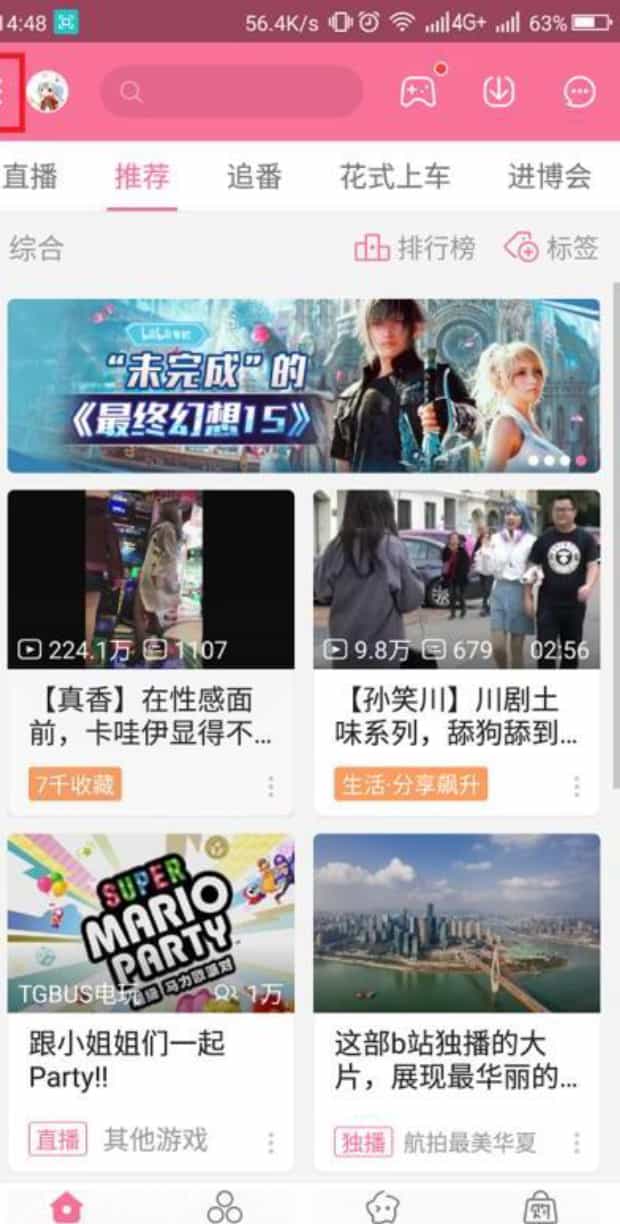620x1224 pixels.
Task: Open the 最终幻想15 banner
Action: coord(303,385)
